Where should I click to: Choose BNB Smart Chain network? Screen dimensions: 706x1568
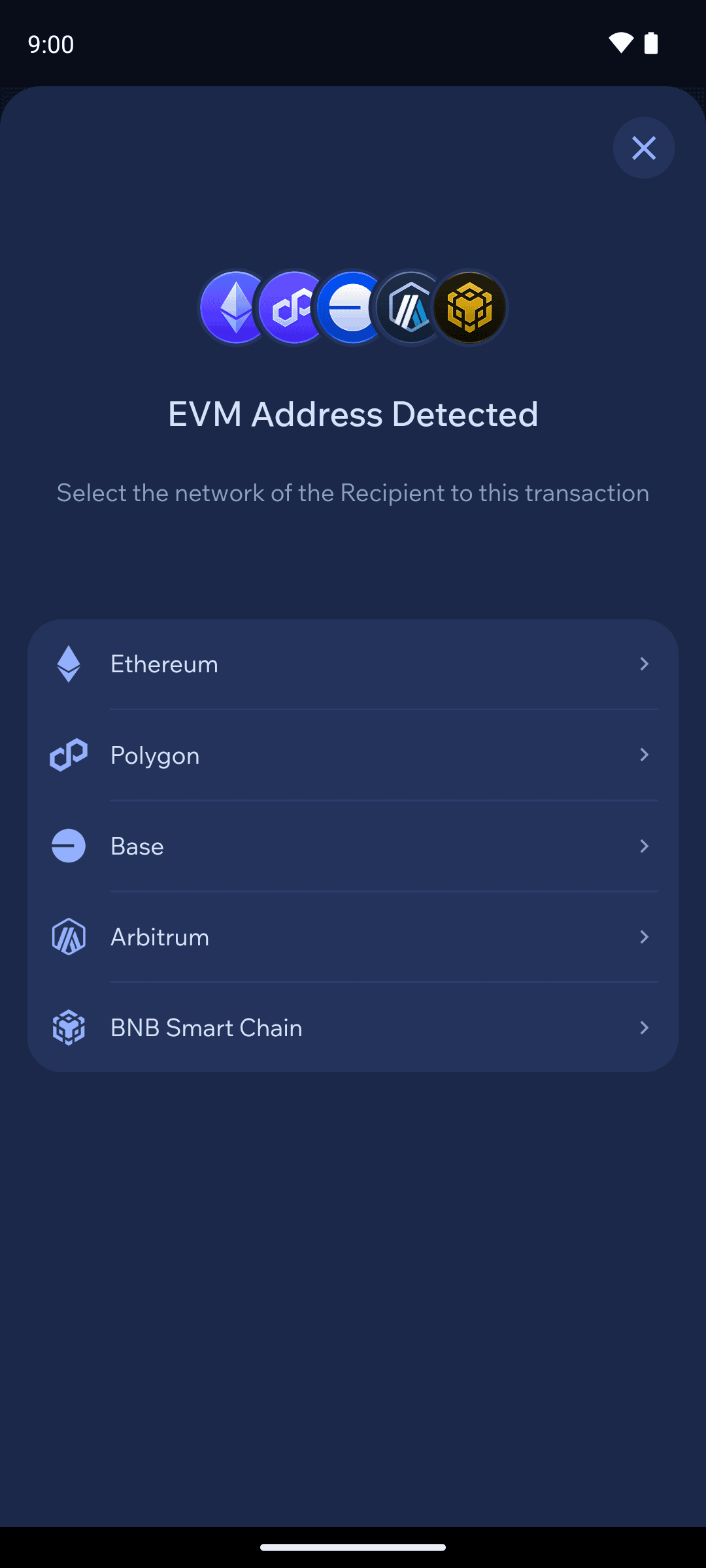point(353,1028)
